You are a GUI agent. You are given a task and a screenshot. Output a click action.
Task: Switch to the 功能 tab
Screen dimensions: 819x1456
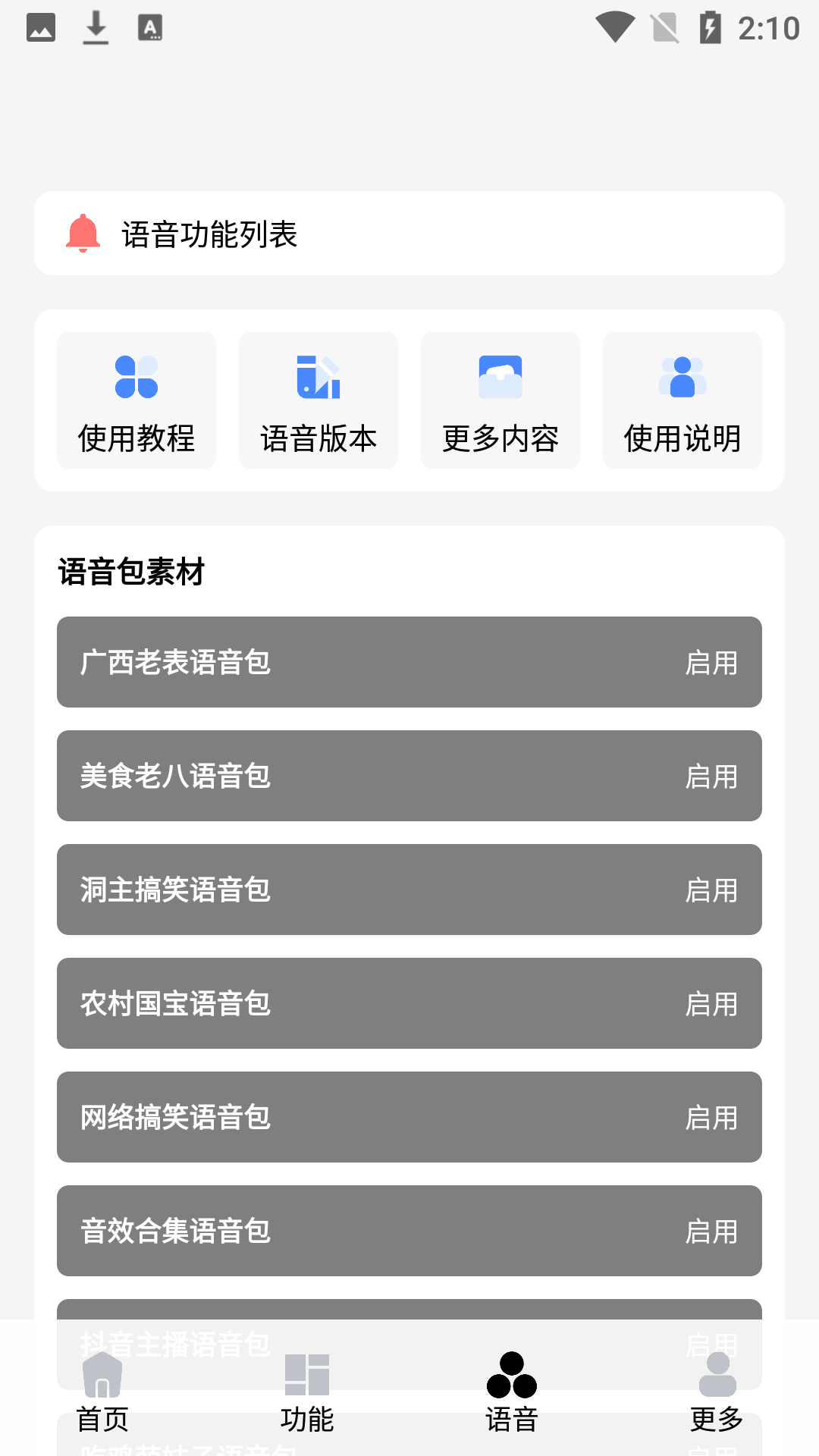click(x=307, y=1416)
